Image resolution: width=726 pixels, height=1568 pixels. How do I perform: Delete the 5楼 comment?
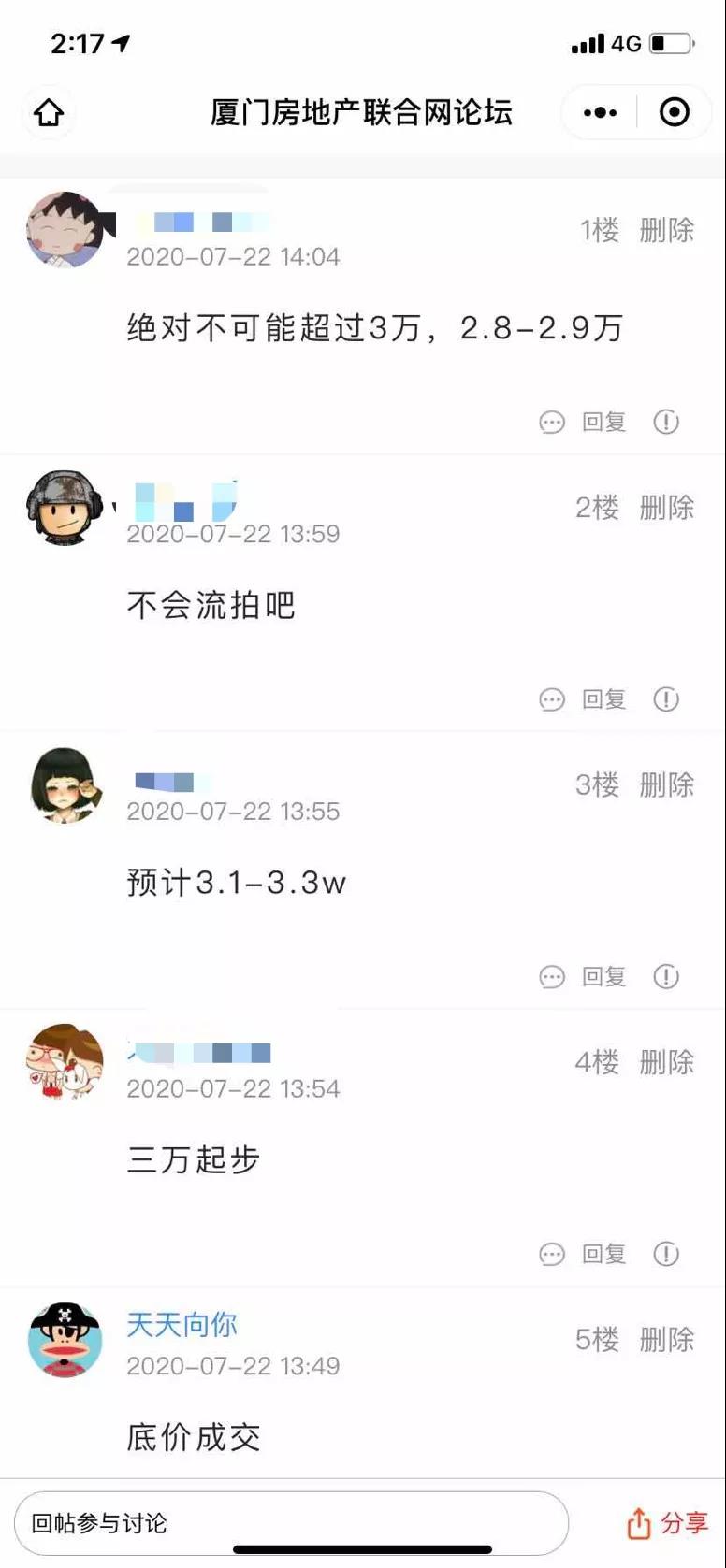666,1340
